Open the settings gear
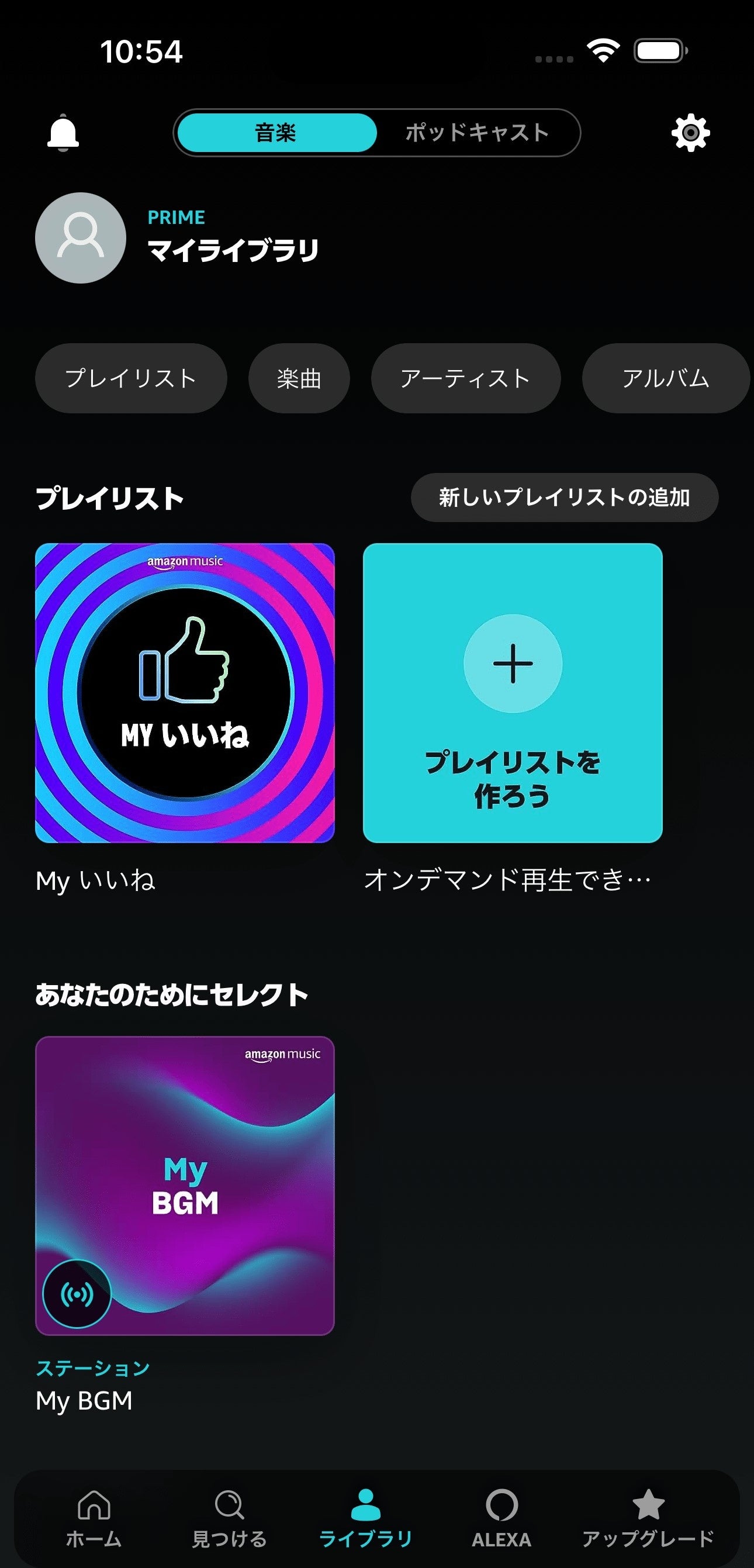Viewport: 754px width, 1568px height. pyautogui.click(x=690, y=133)
